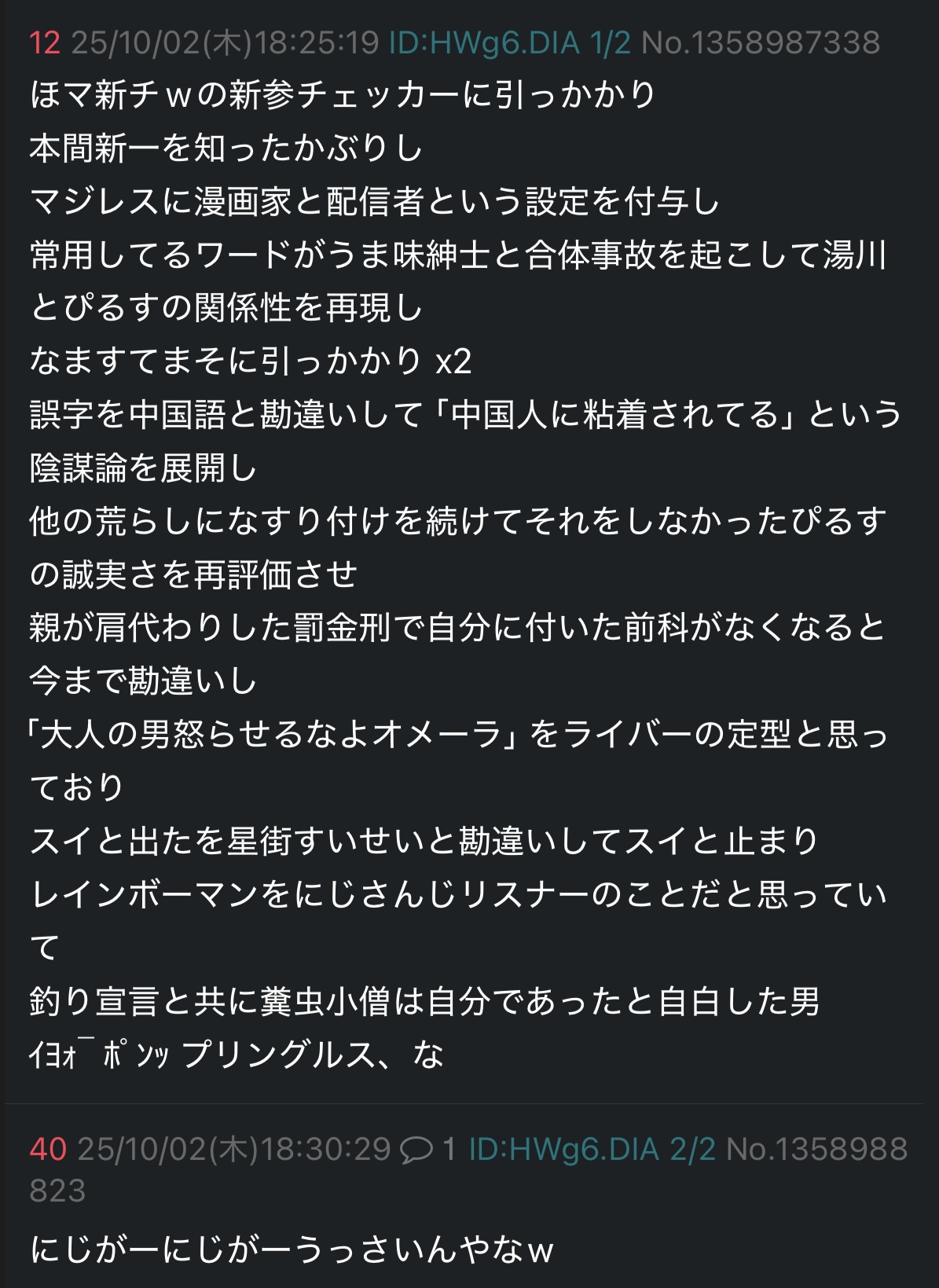The image size is (939, 1288).
Task: Open ID:HWg6.DIA 2/2 poster link
Action: click(592, 1150)
